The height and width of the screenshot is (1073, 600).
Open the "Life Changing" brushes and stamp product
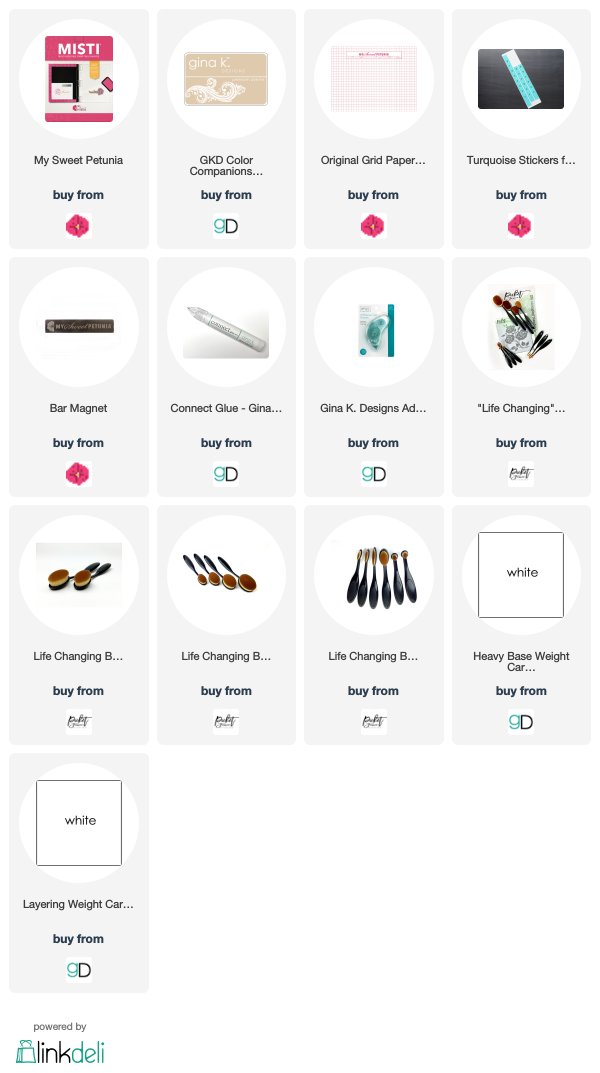521,377
